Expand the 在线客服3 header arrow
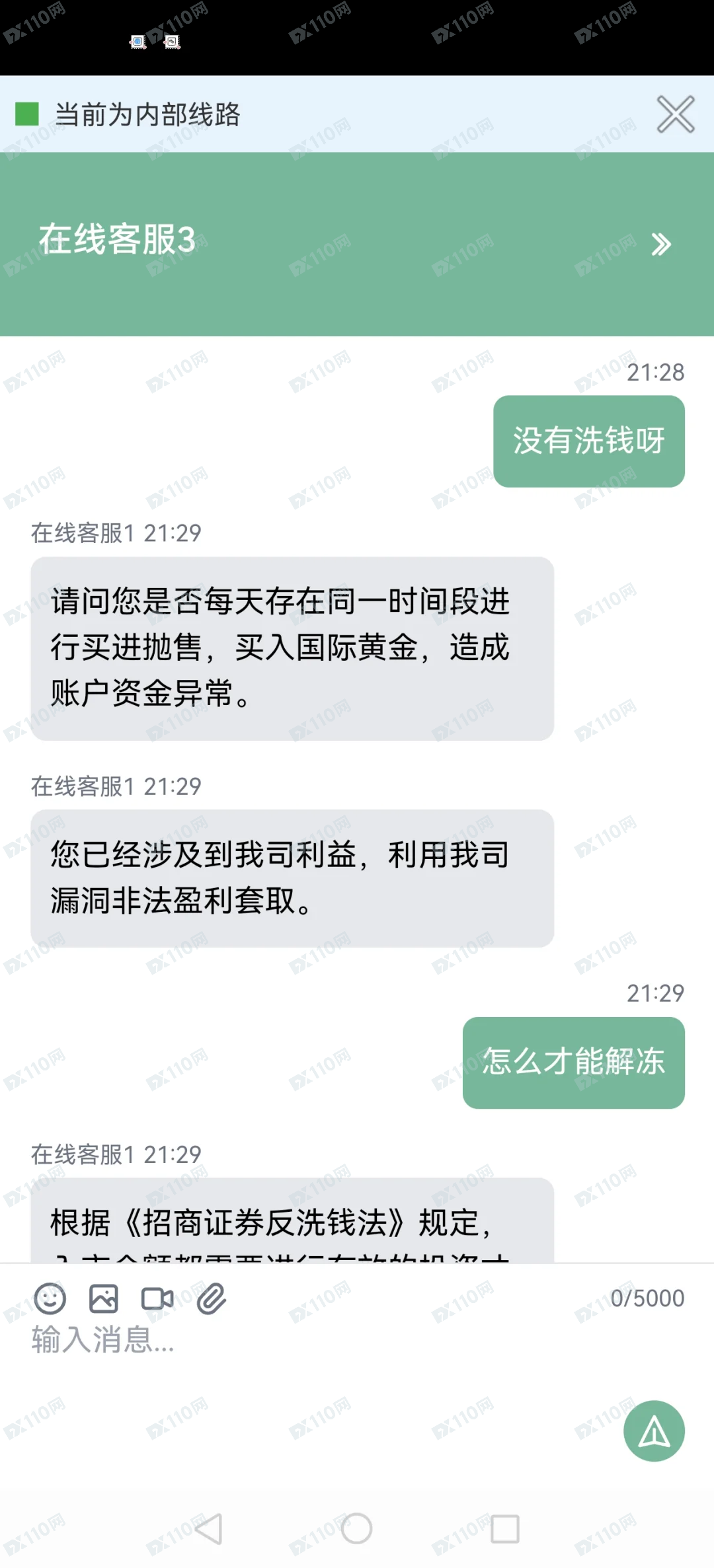This screenshot has width=714, height=1568. pos(660,244)
